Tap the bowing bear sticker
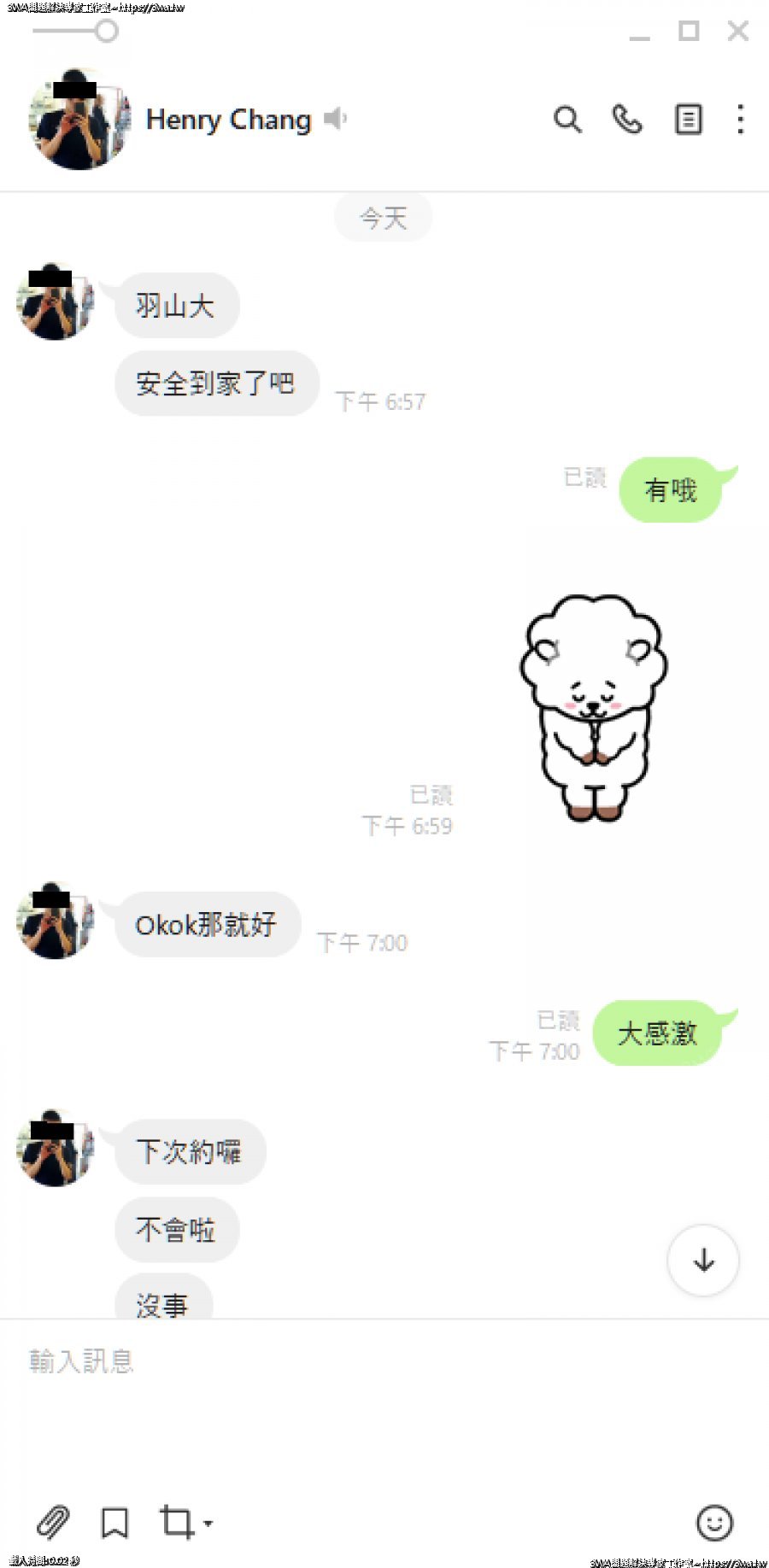Screen dimensions: 769x1568 (594, 709)
